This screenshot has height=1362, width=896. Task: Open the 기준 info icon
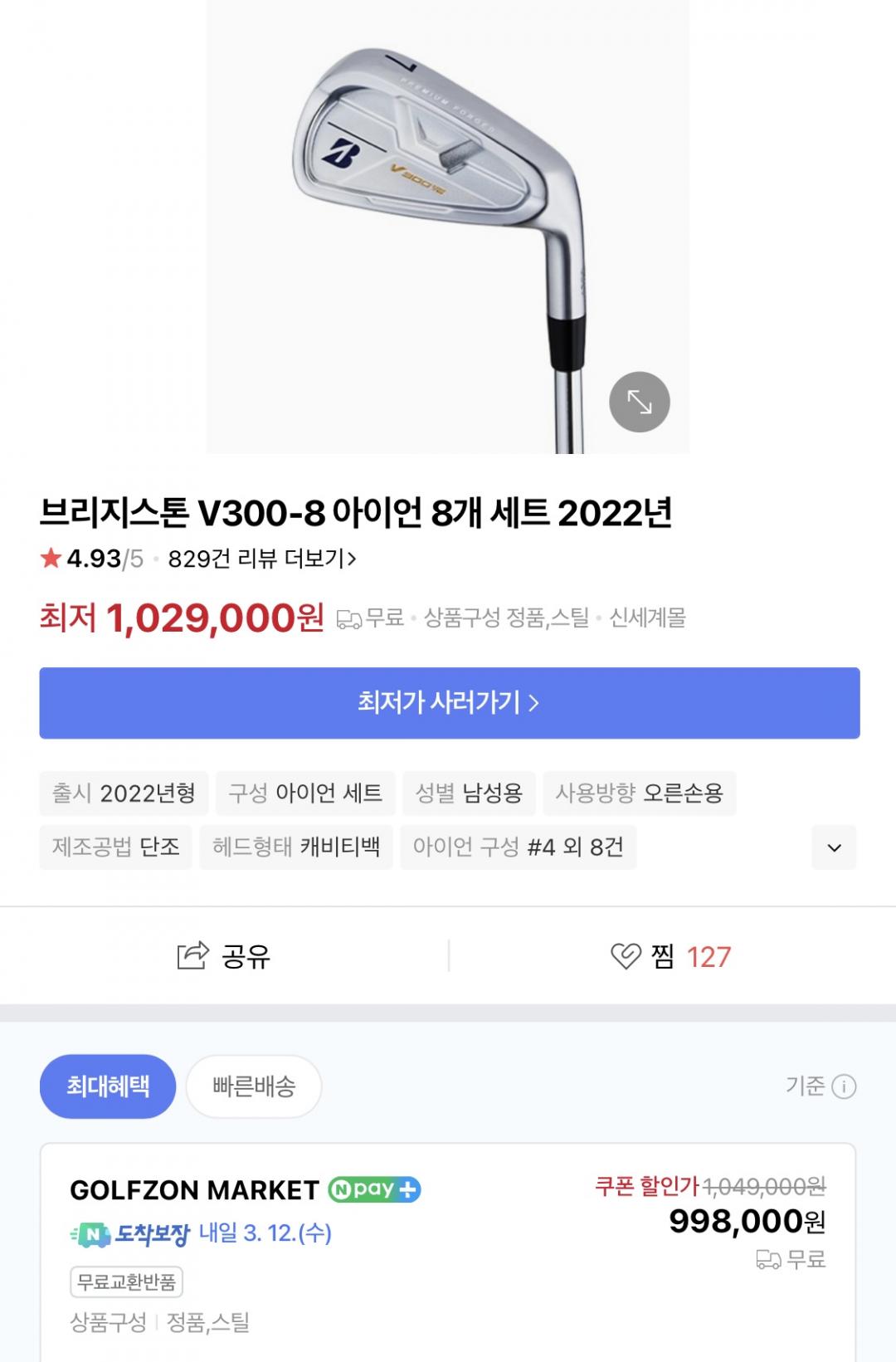pyautogui.click(x=843, y=1086)
